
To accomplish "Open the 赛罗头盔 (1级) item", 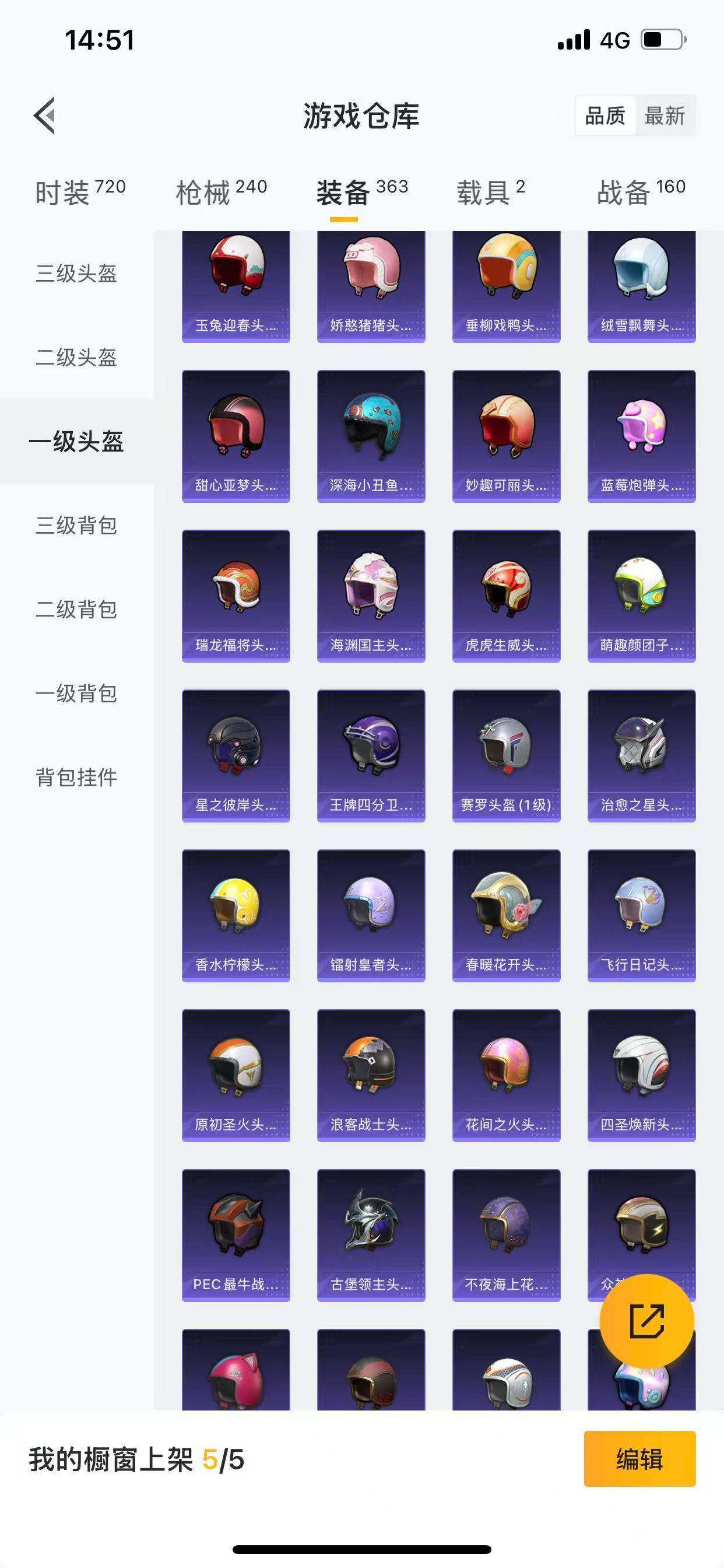I will (505, 755).
